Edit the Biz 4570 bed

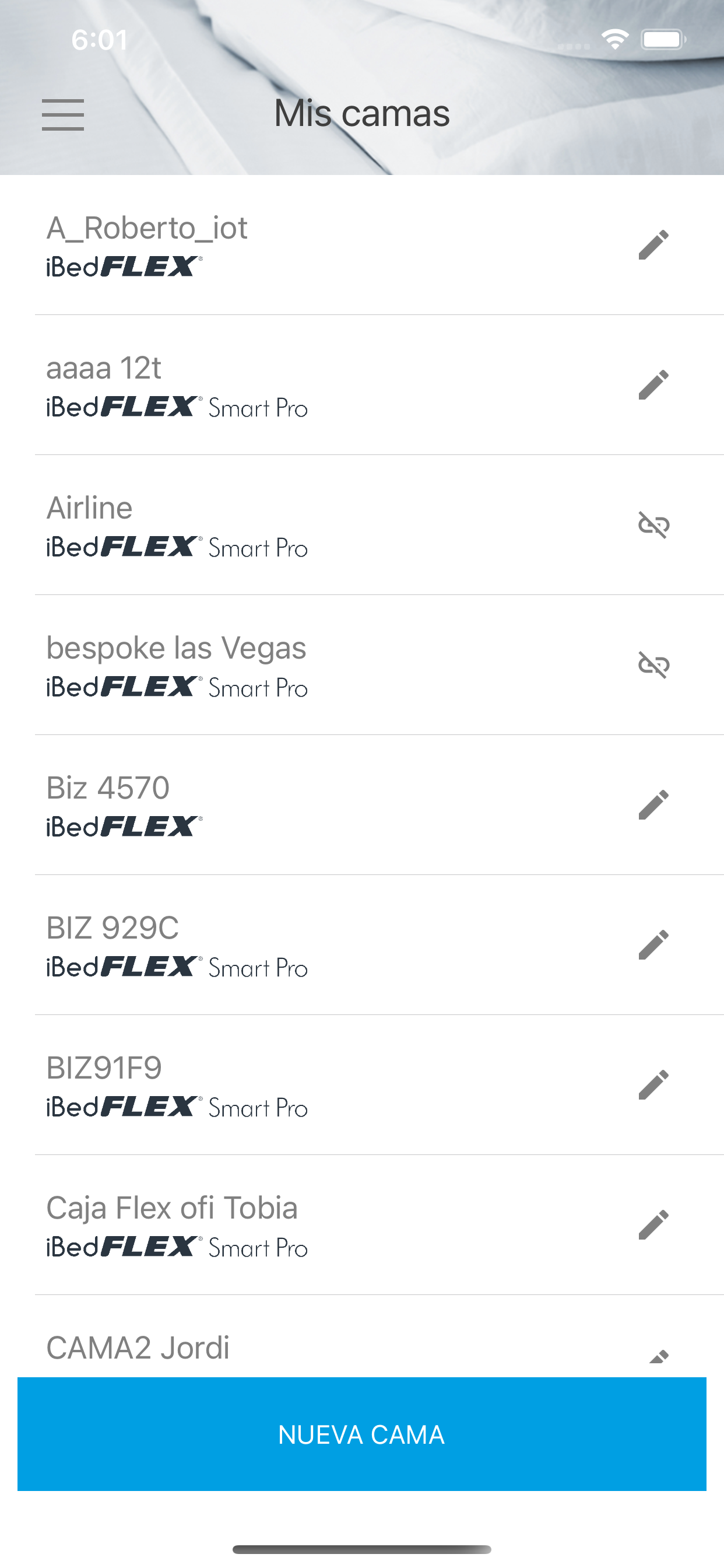tap(653, 804)
